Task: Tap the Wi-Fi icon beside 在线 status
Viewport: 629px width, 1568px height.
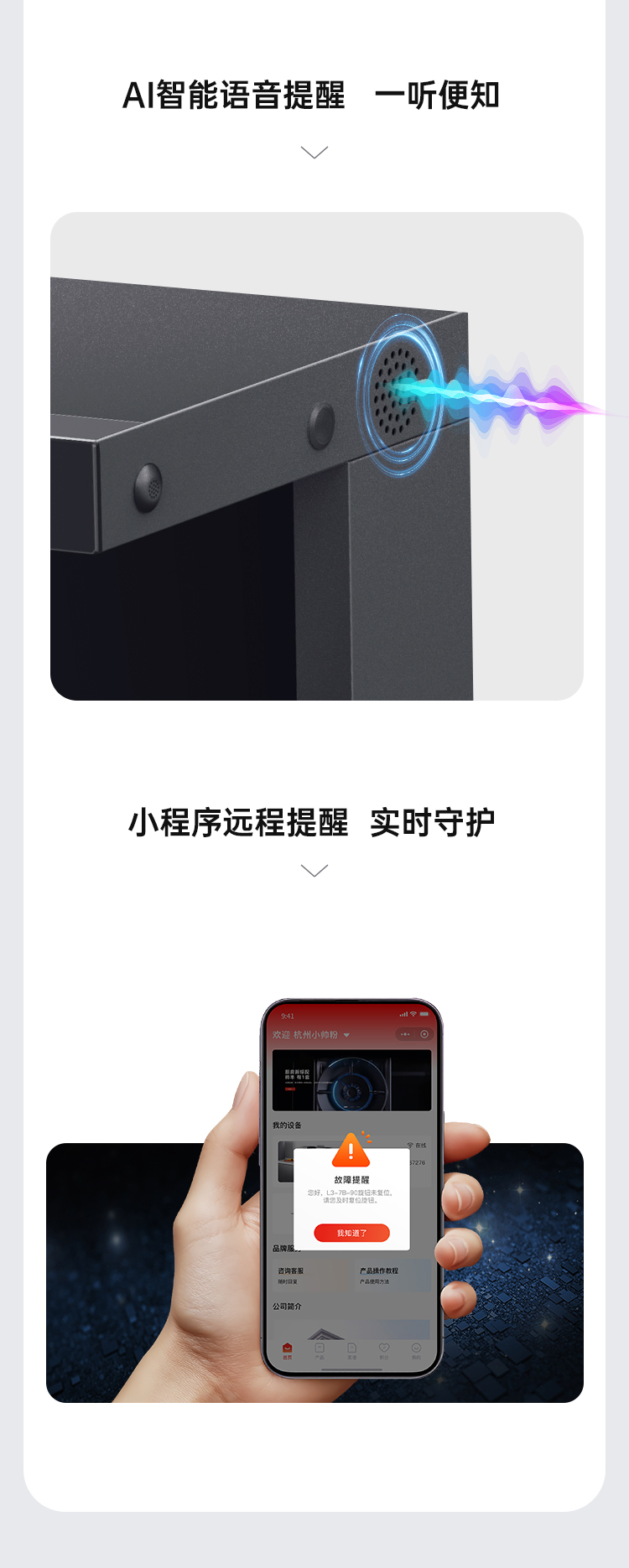Action: click(x=409, y=1144)
